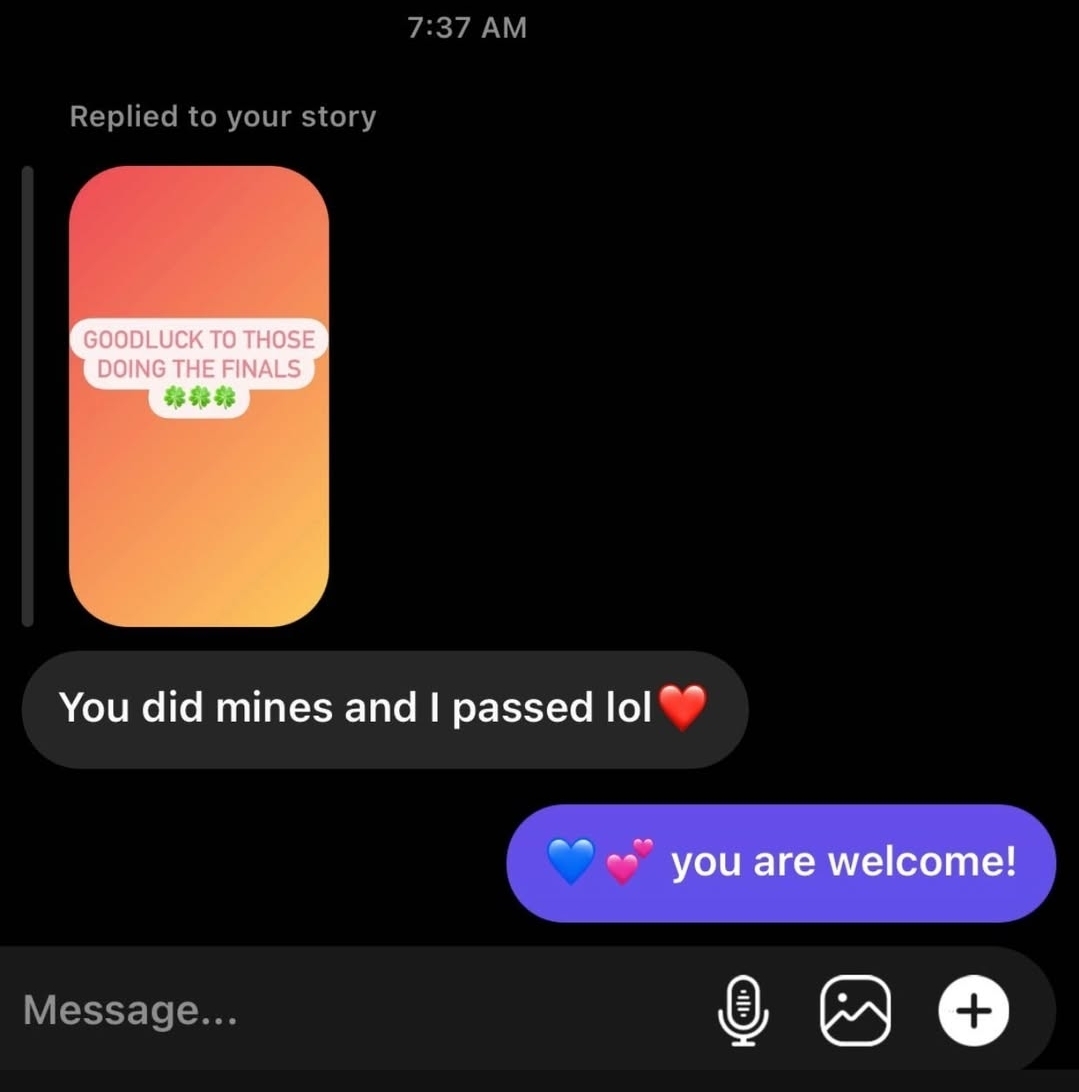
Task: Record a voice message with microphone
Action: (x=743, y=1010)
